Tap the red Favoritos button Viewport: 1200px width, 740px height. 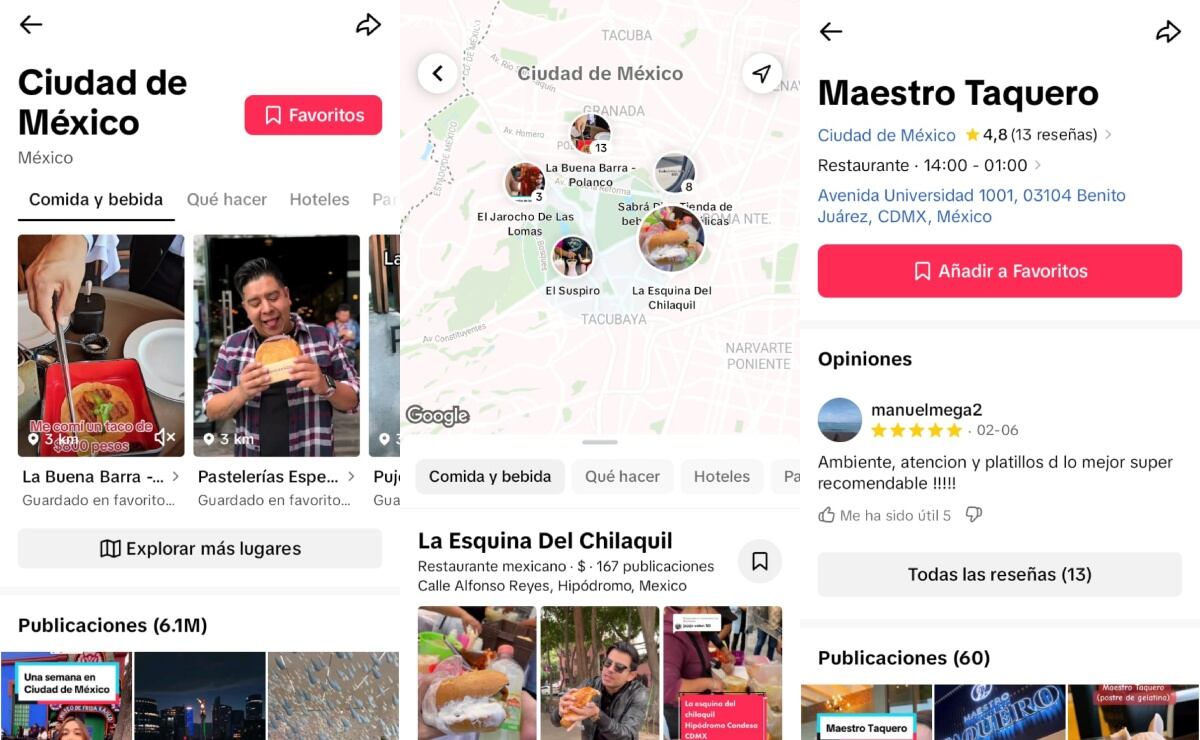313,115
